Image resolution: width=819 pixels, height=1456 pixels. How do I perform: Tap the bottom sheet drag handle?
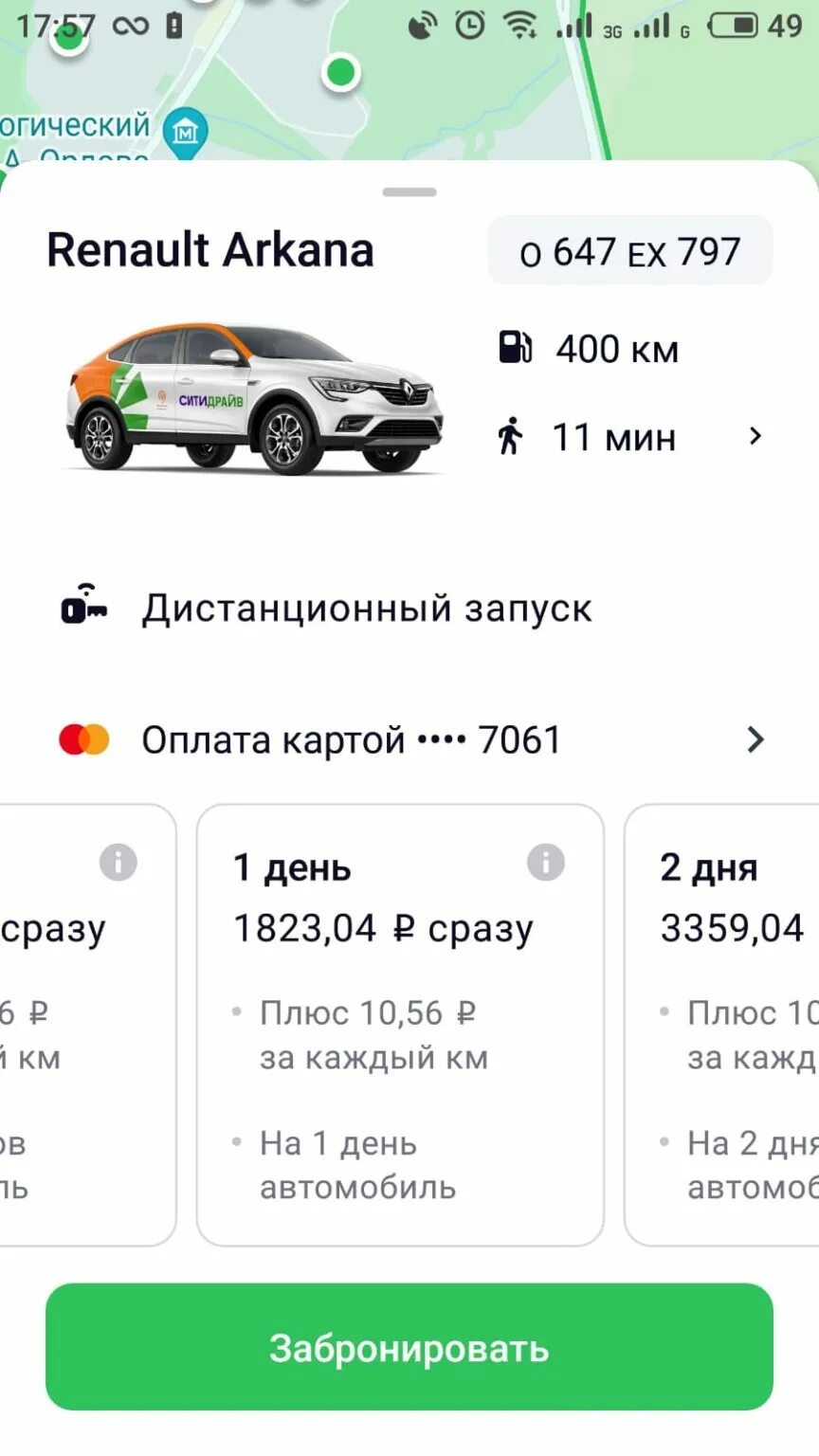[x=409, y=192]
